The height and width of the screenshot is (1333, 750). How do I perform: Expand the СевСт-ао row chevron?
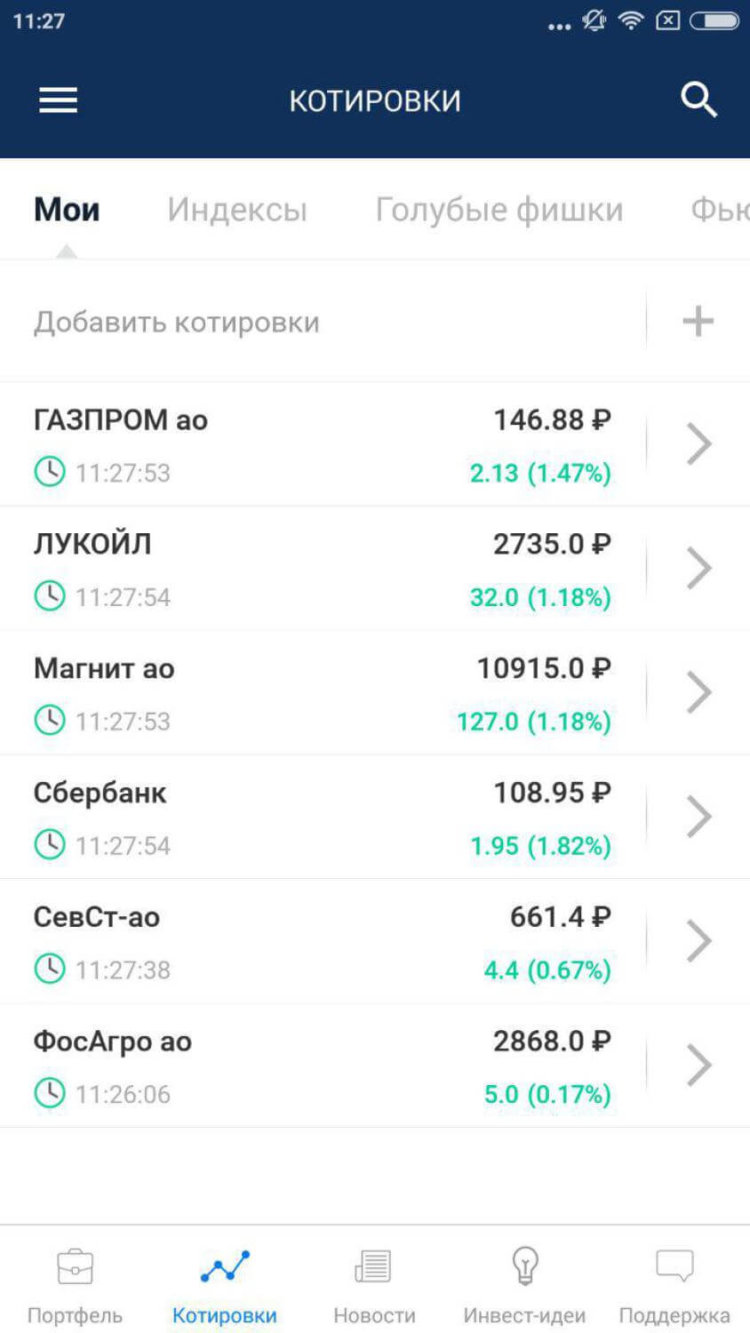(x=698, y=940)
